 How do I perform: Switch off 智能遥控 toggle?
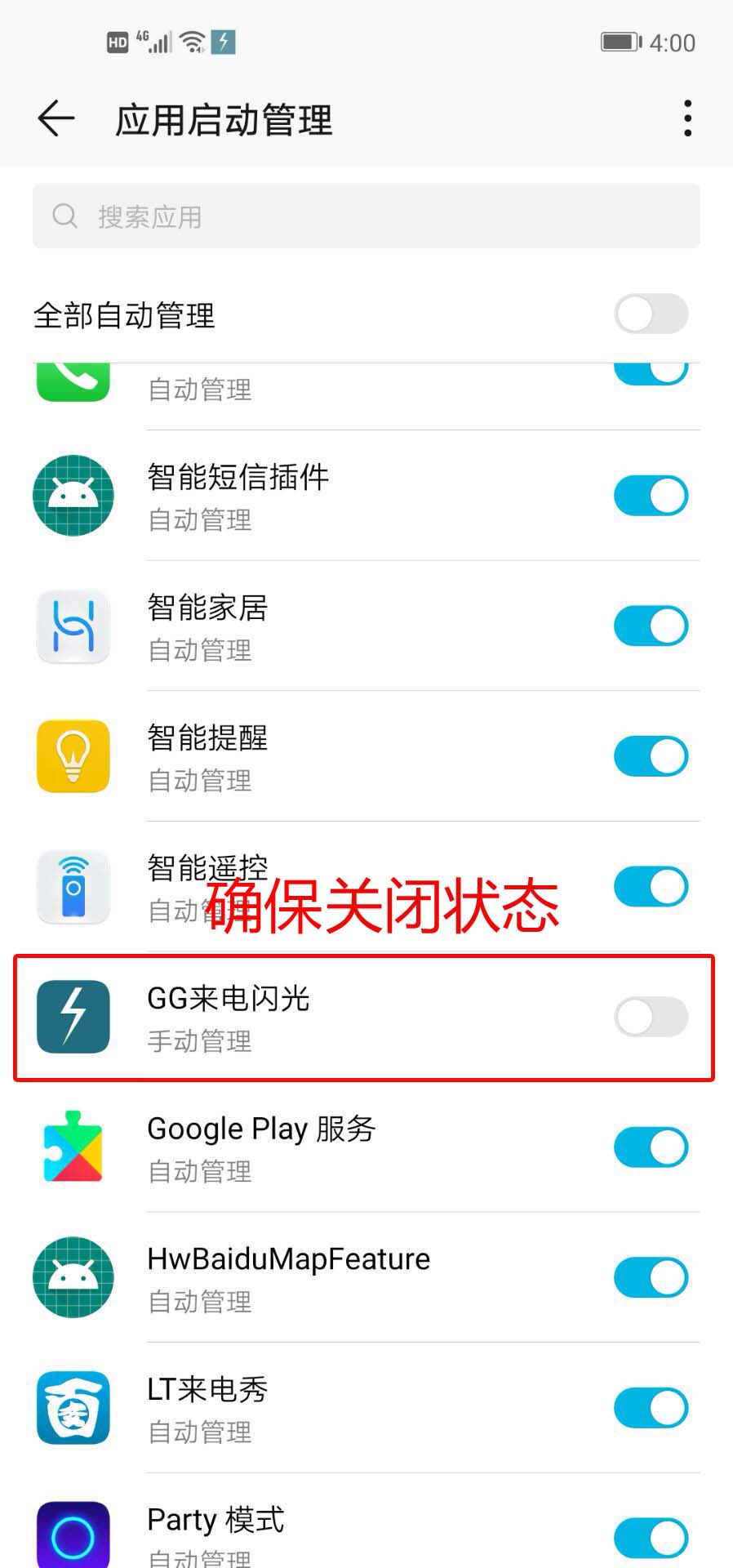click(x=651, y=887)
